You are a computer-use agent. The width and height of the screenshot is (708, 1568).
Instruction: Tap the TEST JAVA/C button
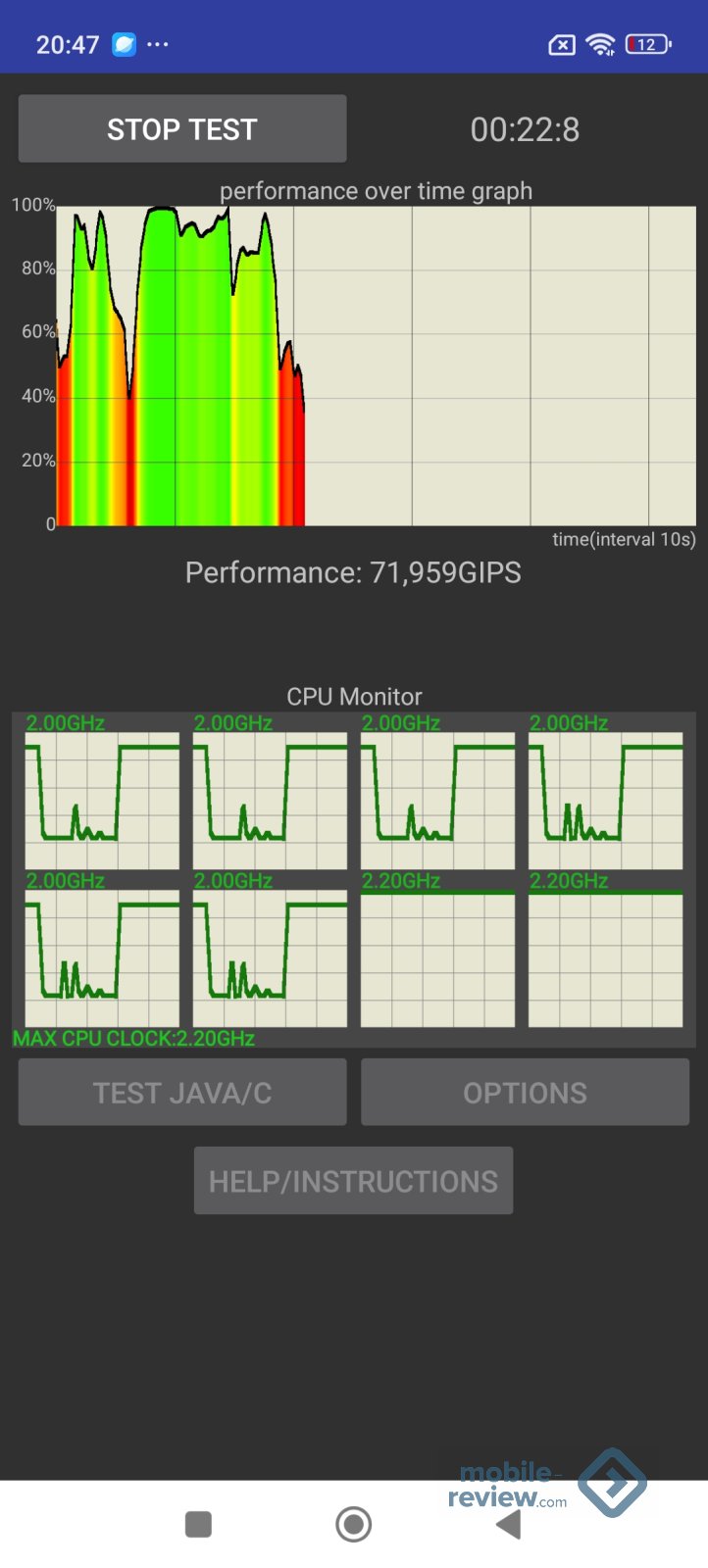pyautogui.click(x=182, y=1092)
